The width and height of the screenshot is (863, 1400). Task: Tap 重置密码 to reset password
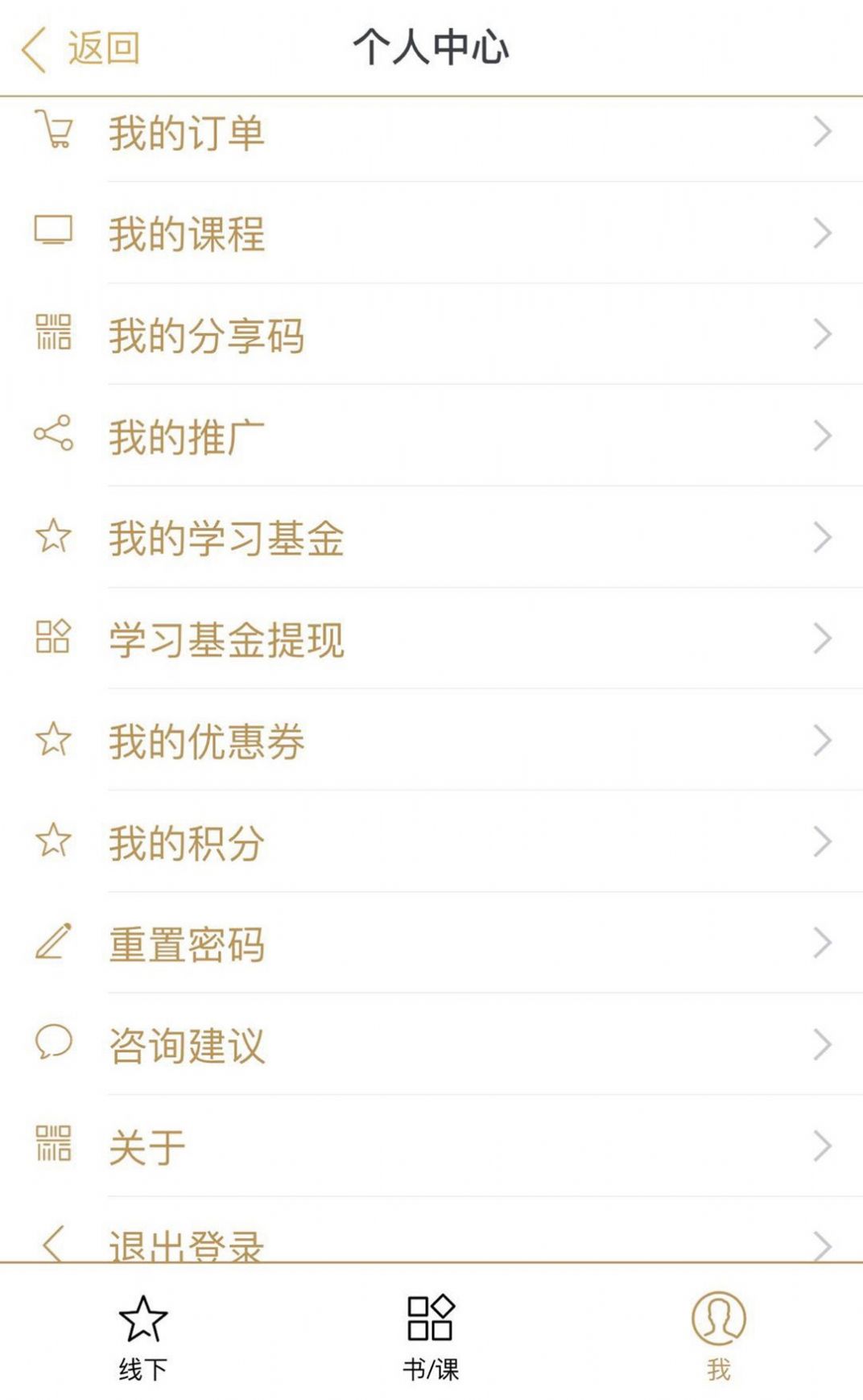431,943
